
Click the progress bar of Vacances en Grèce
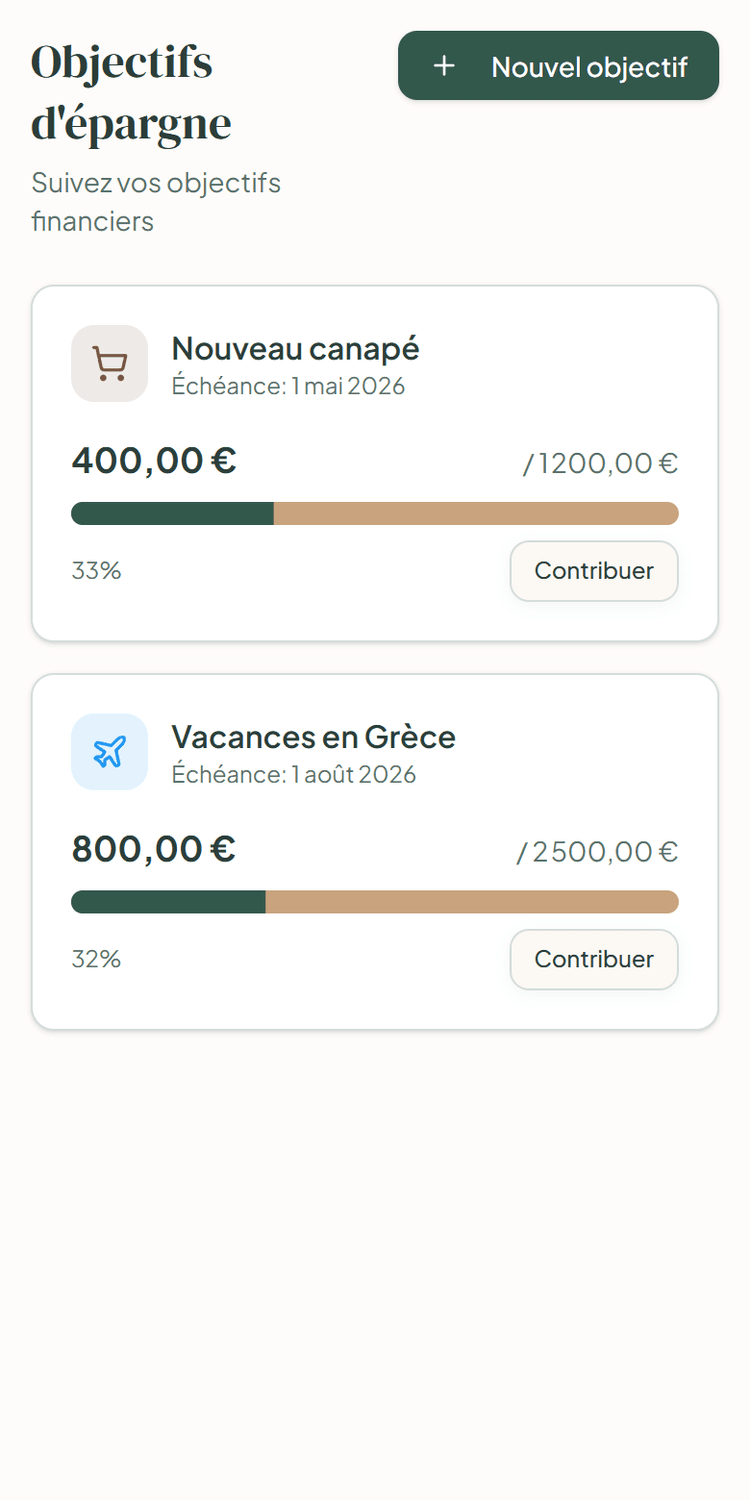[x=374, y=901]
